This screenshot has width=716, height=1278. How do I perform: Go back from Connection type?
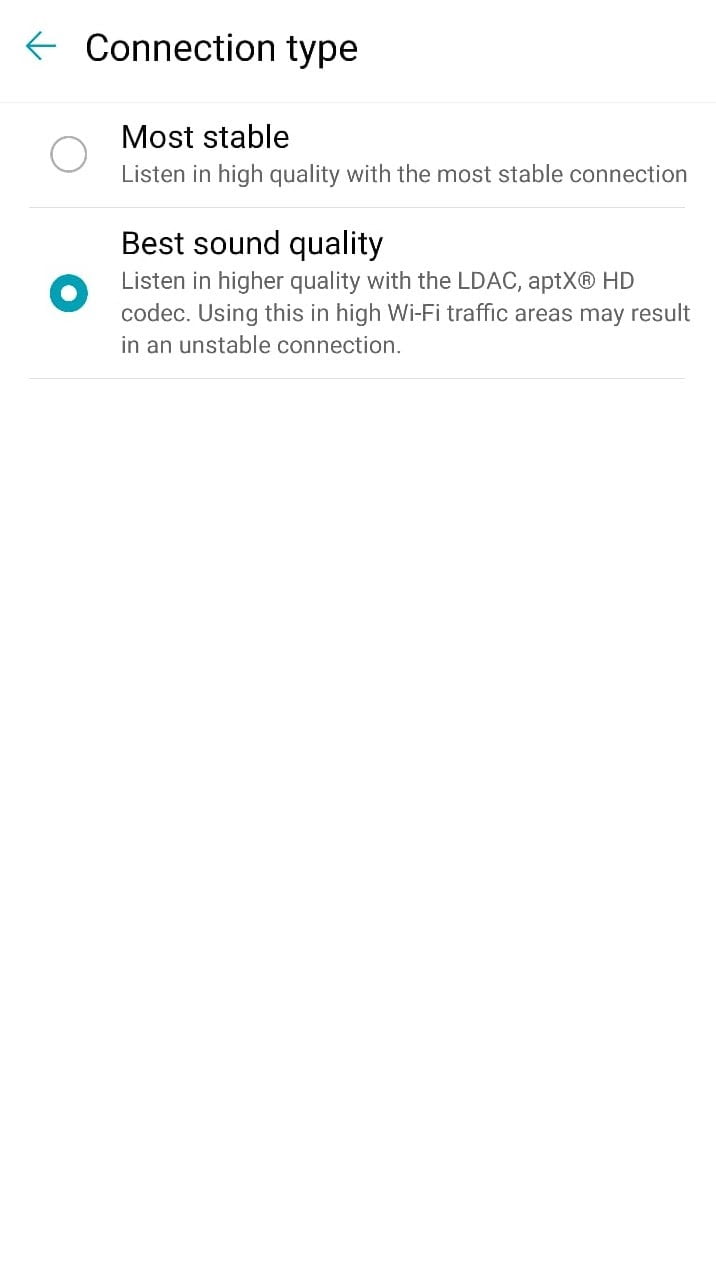click(x=41, y=46)
